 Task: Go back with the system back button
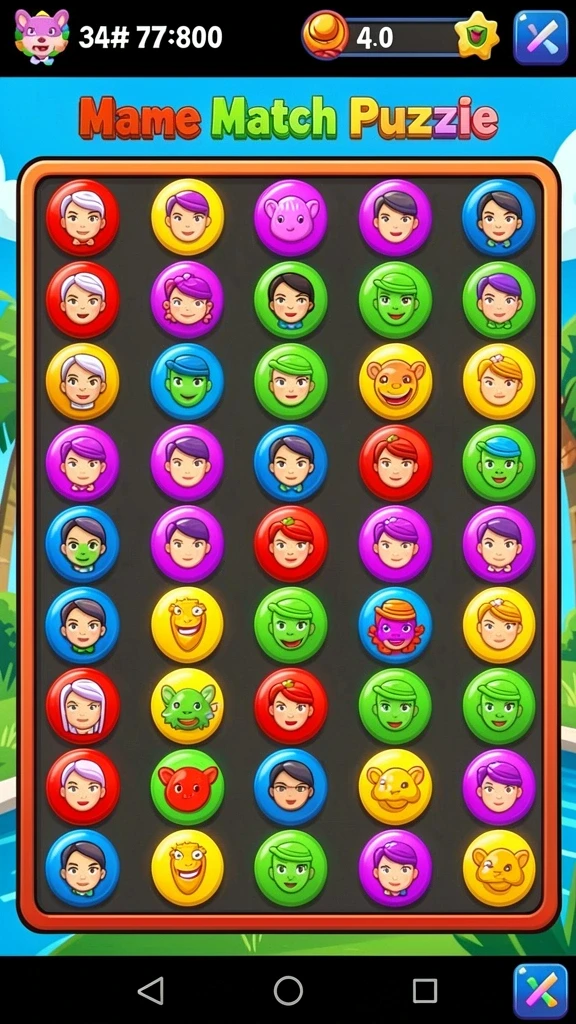tap(151, 990)
